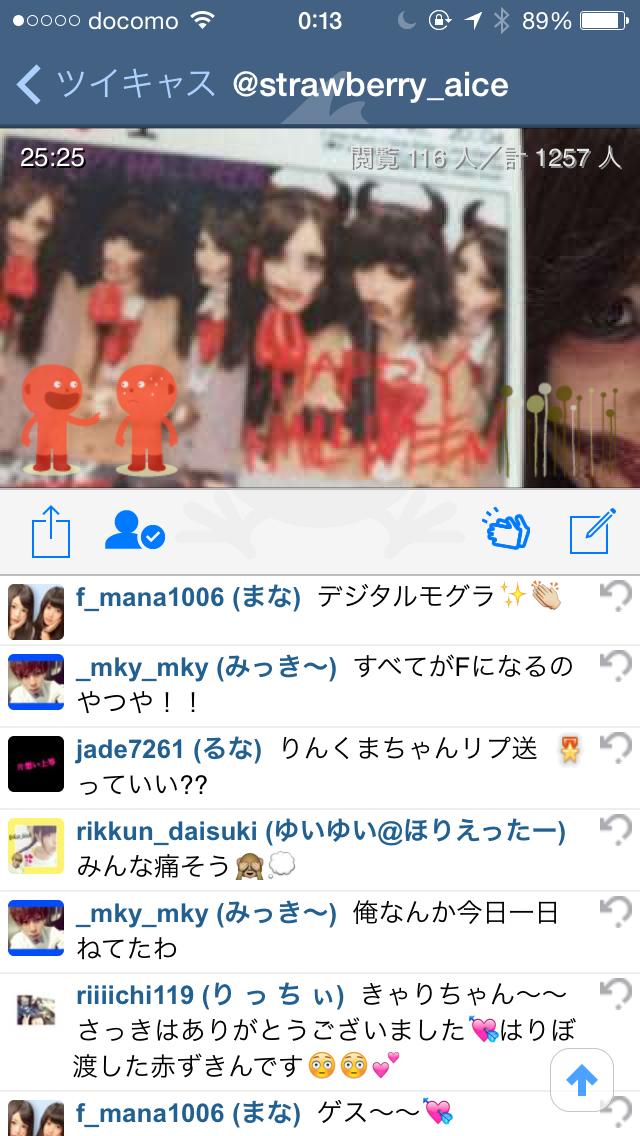Tap the follow user icon
Screen dimensions: 640x1136
134,530
